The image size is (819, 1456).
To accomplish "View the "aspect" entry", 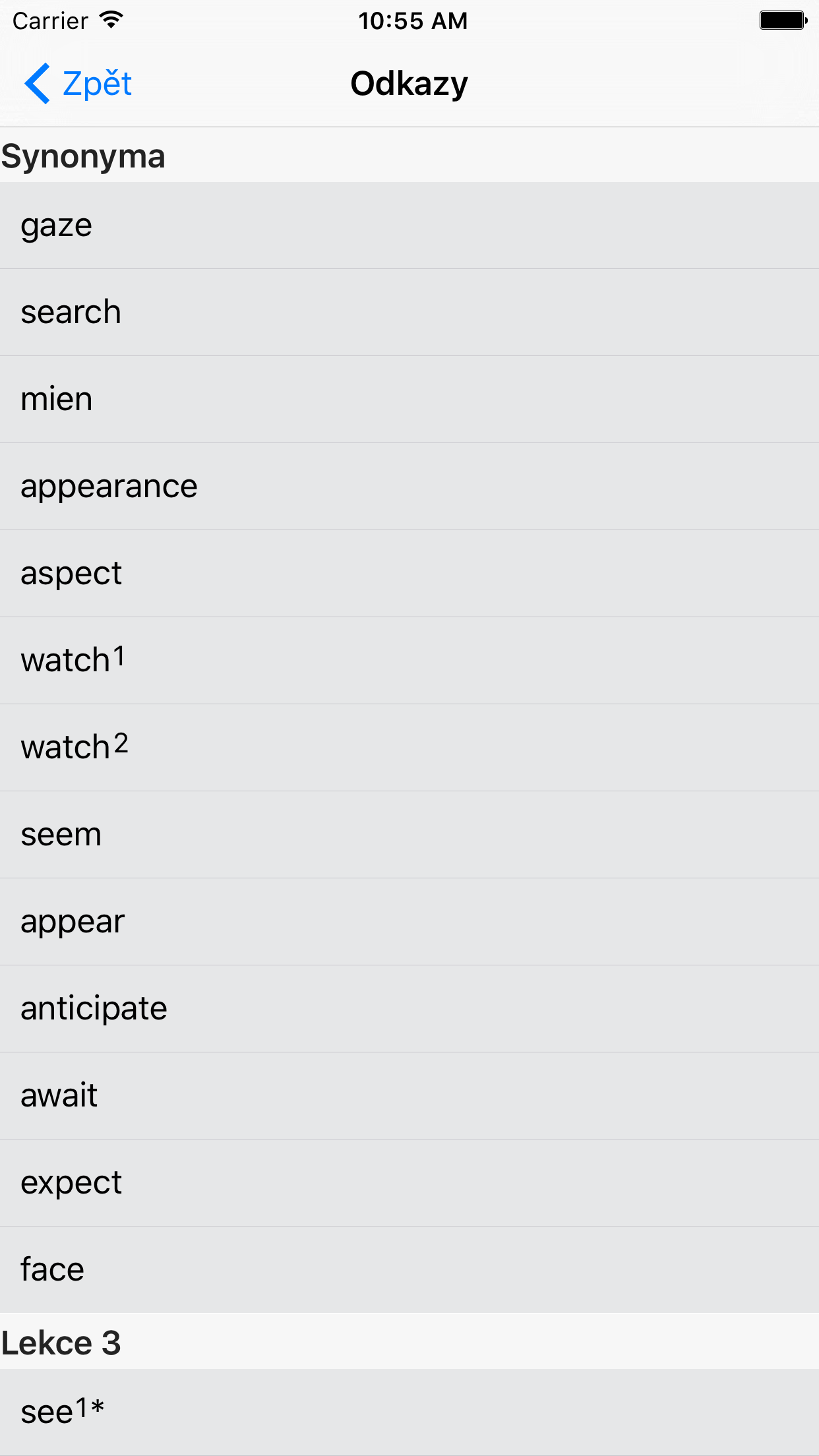I will tap(409, 574).
